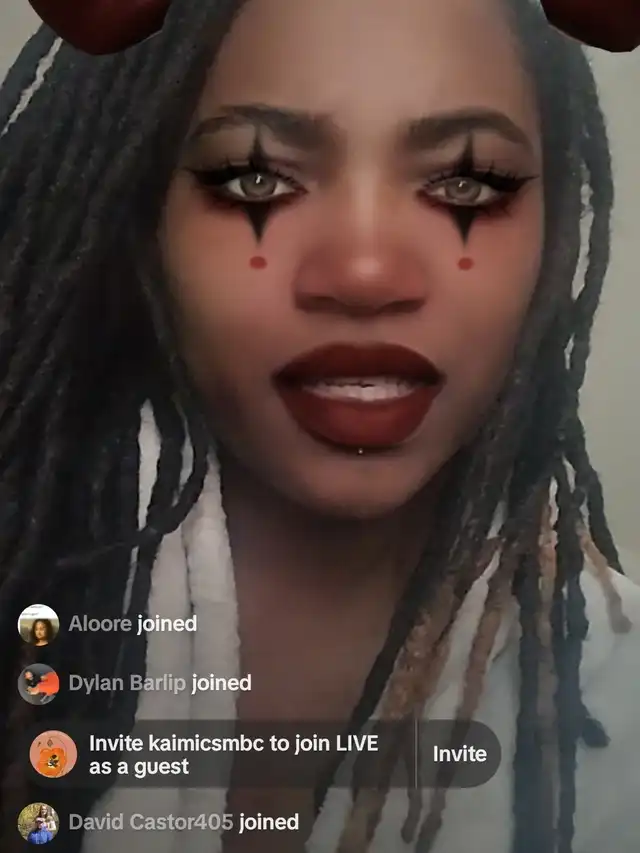
Task: Invite kaimicsmbc to join LIVE as a guest
Action: tap(459, 754)
